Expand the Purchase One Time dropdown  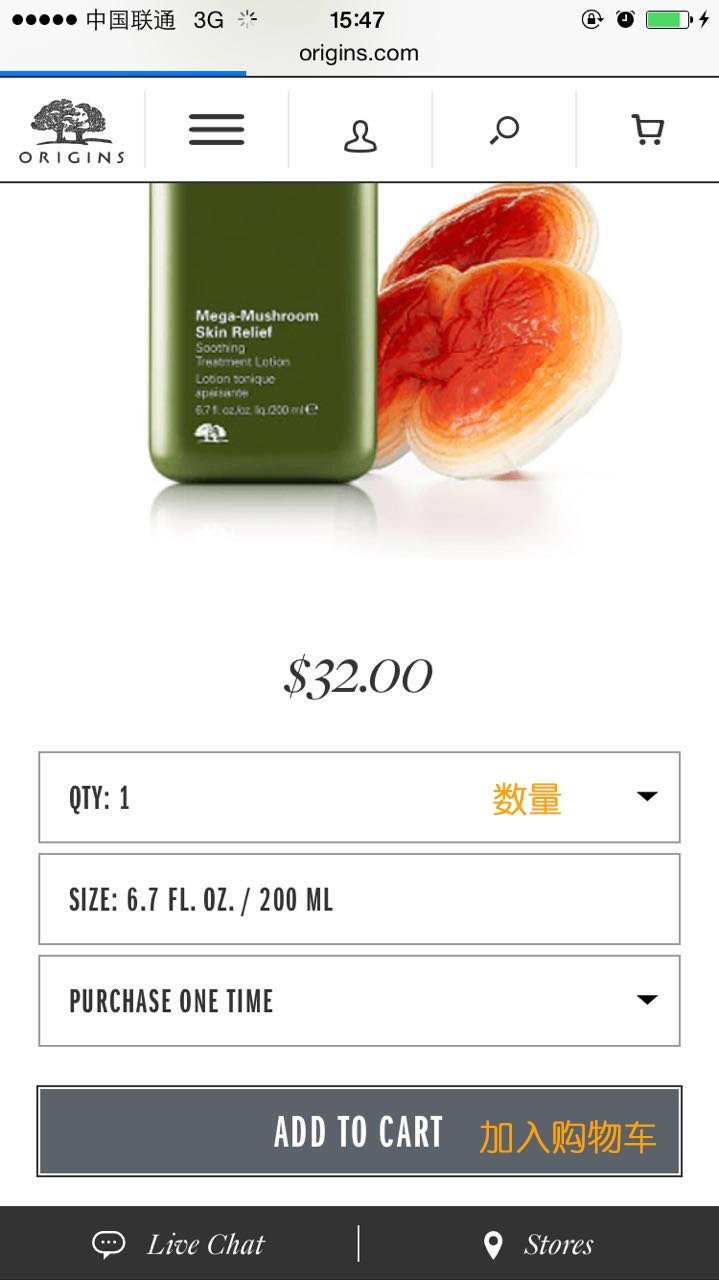pos(359,1001)
